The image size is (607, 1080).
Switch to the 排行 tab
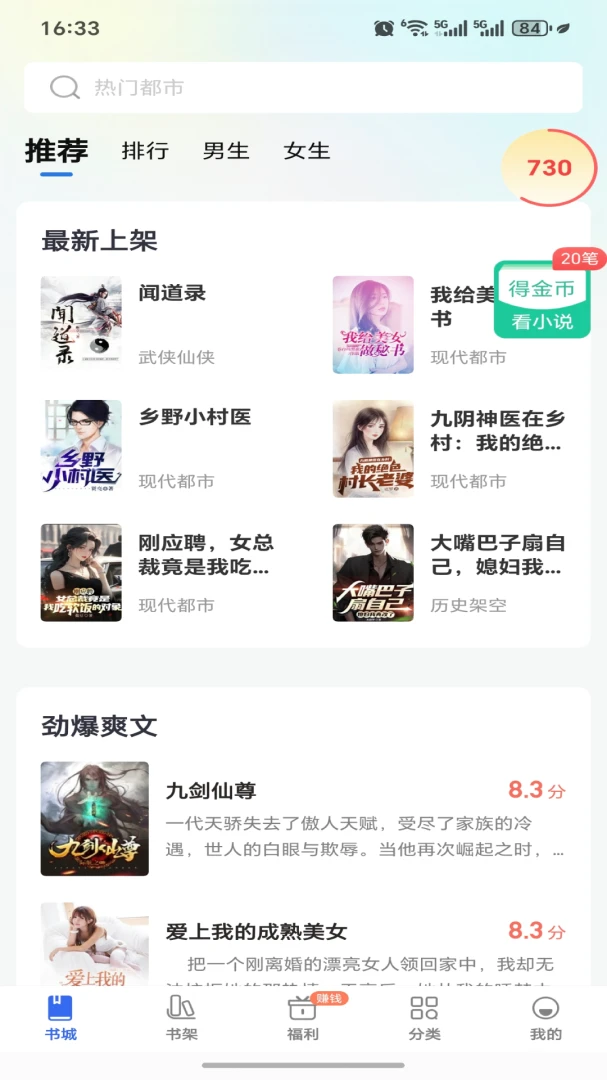tap(145, 150)
